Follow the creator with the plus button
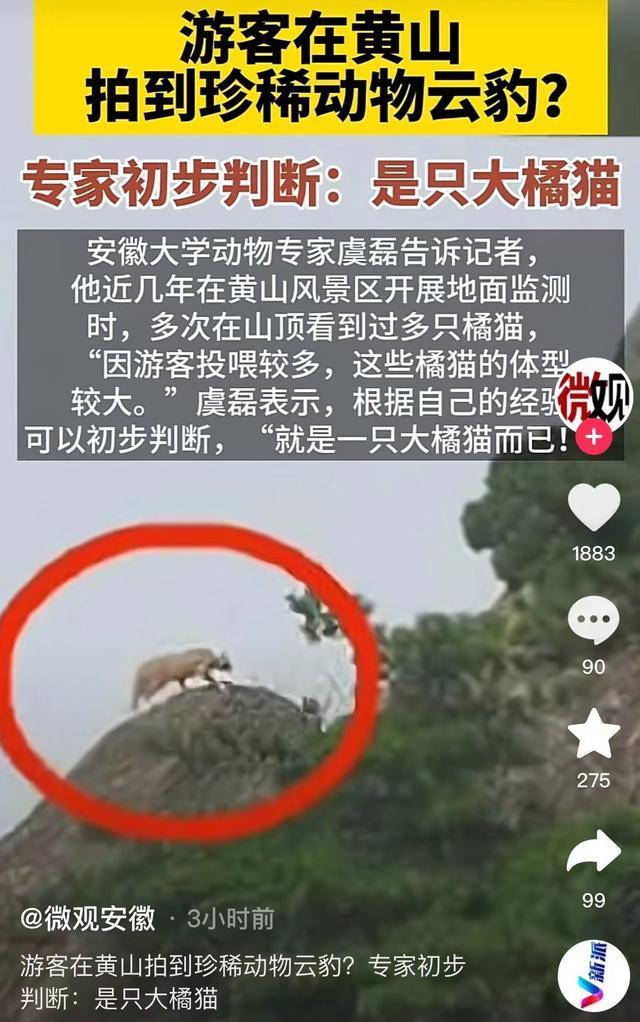The image size is (640, 1022). [594, 438]
